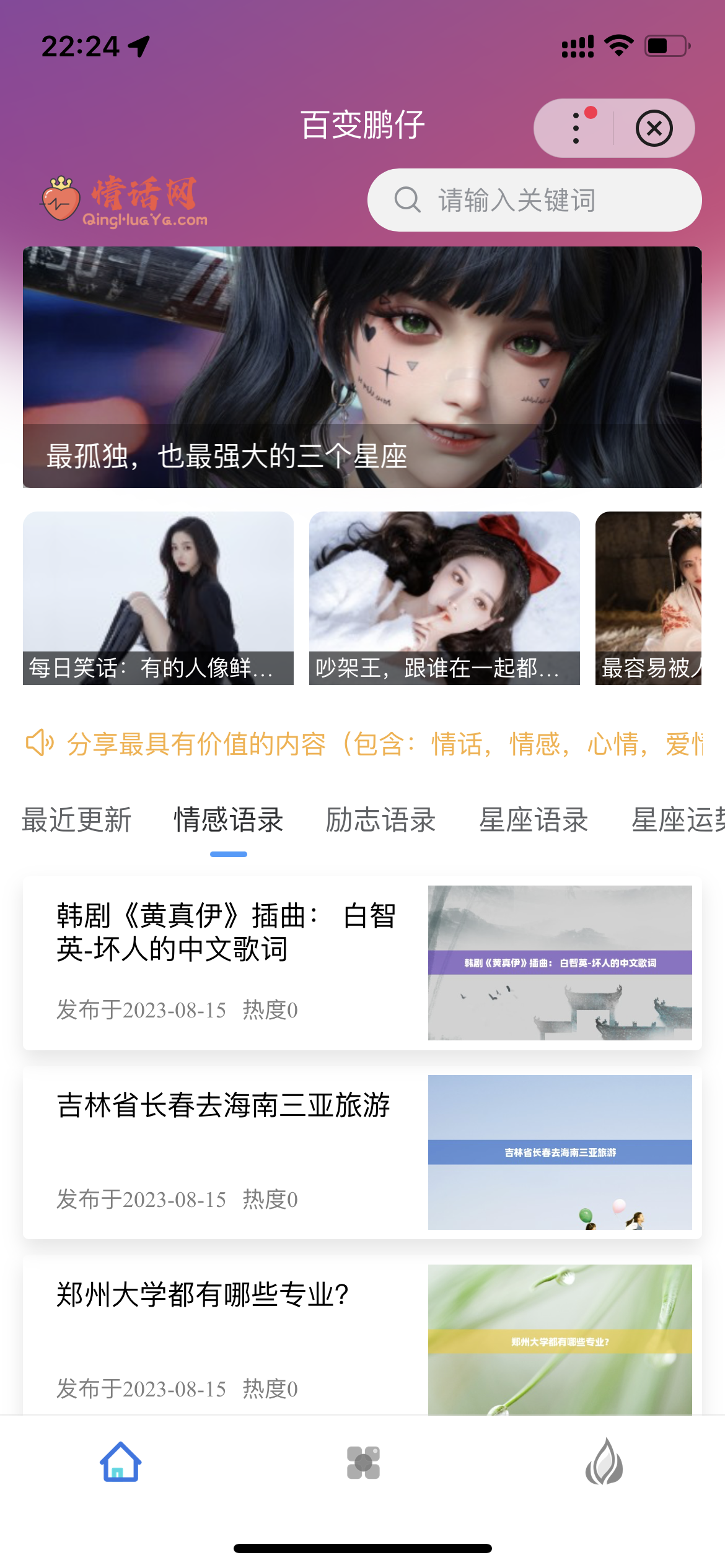Select the 星座运势 tab
Image resolution: width=725 pixels, height=1568 pixels.
[x=677, y=819]
